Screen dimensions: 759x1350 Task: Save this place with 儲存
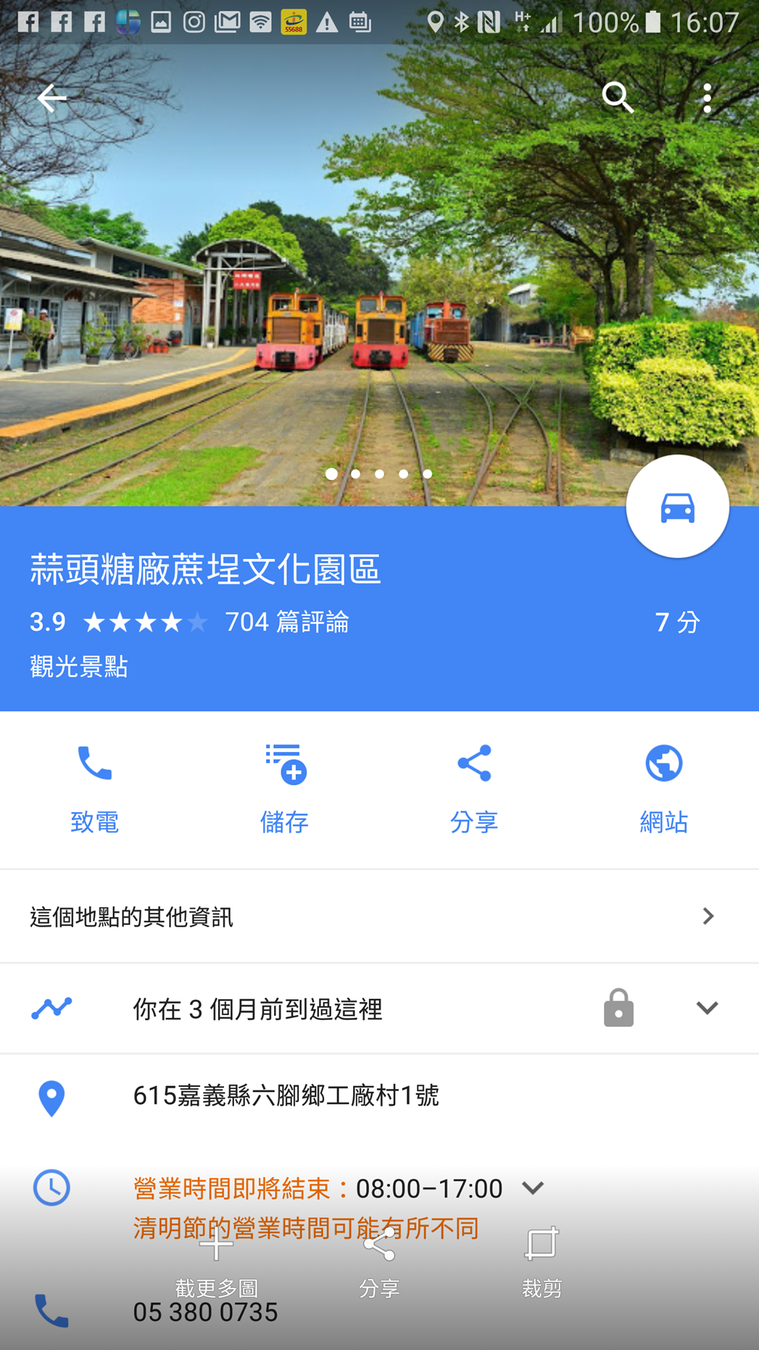click(284, 787)
